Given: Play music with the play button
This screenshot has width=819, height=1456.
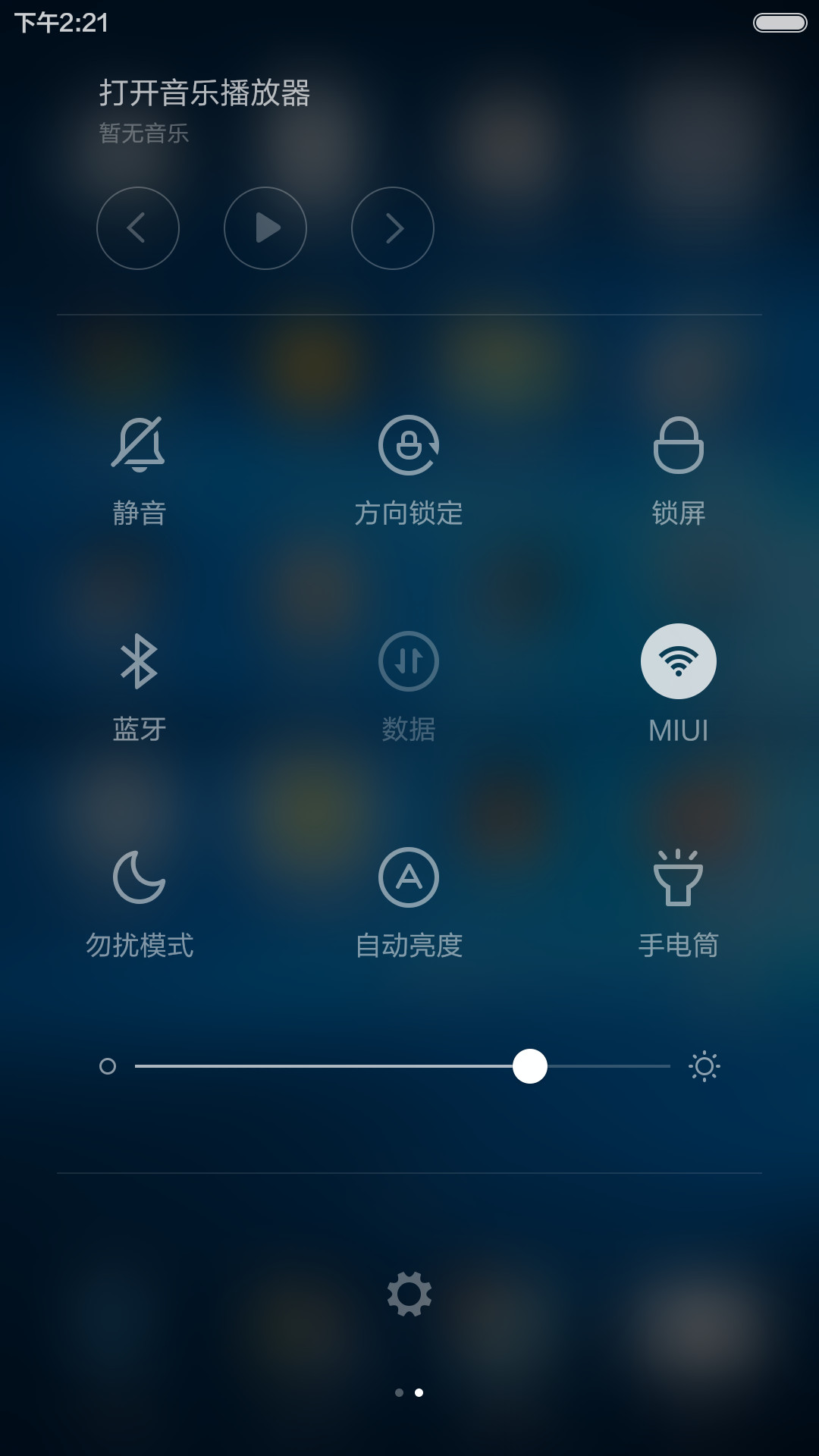Looking at the screenshot, I should 265,228.
